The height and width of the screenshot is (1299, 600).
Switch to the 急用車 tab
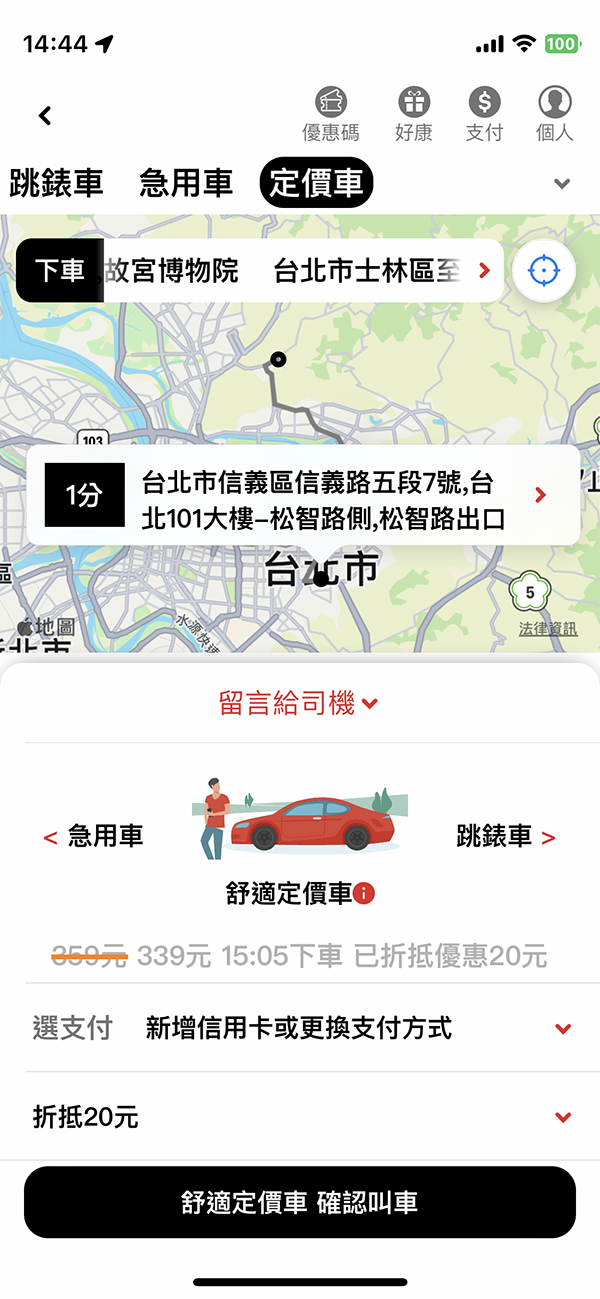click(x=186, y=184)
